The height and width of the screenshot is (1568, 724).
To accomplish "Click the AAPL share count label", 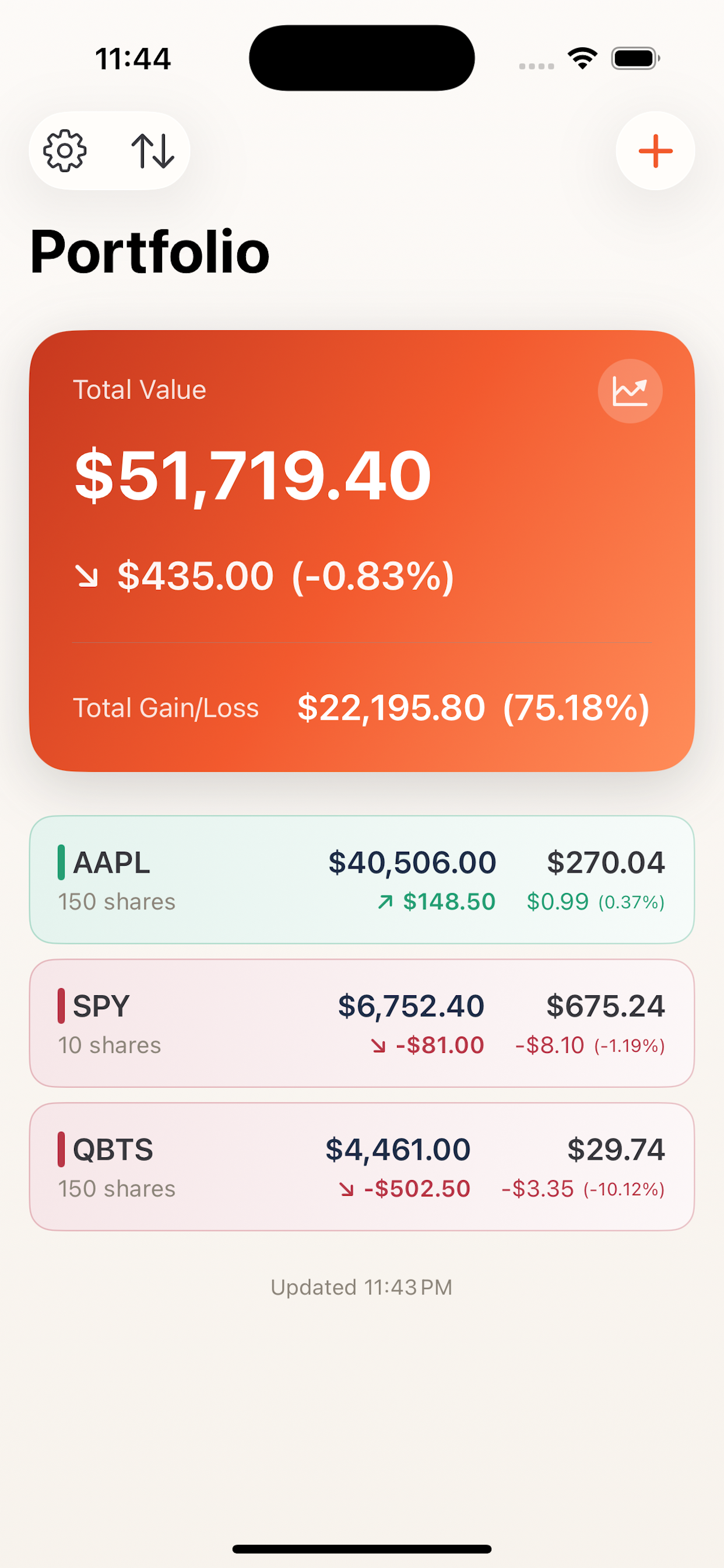I will 116,901.
